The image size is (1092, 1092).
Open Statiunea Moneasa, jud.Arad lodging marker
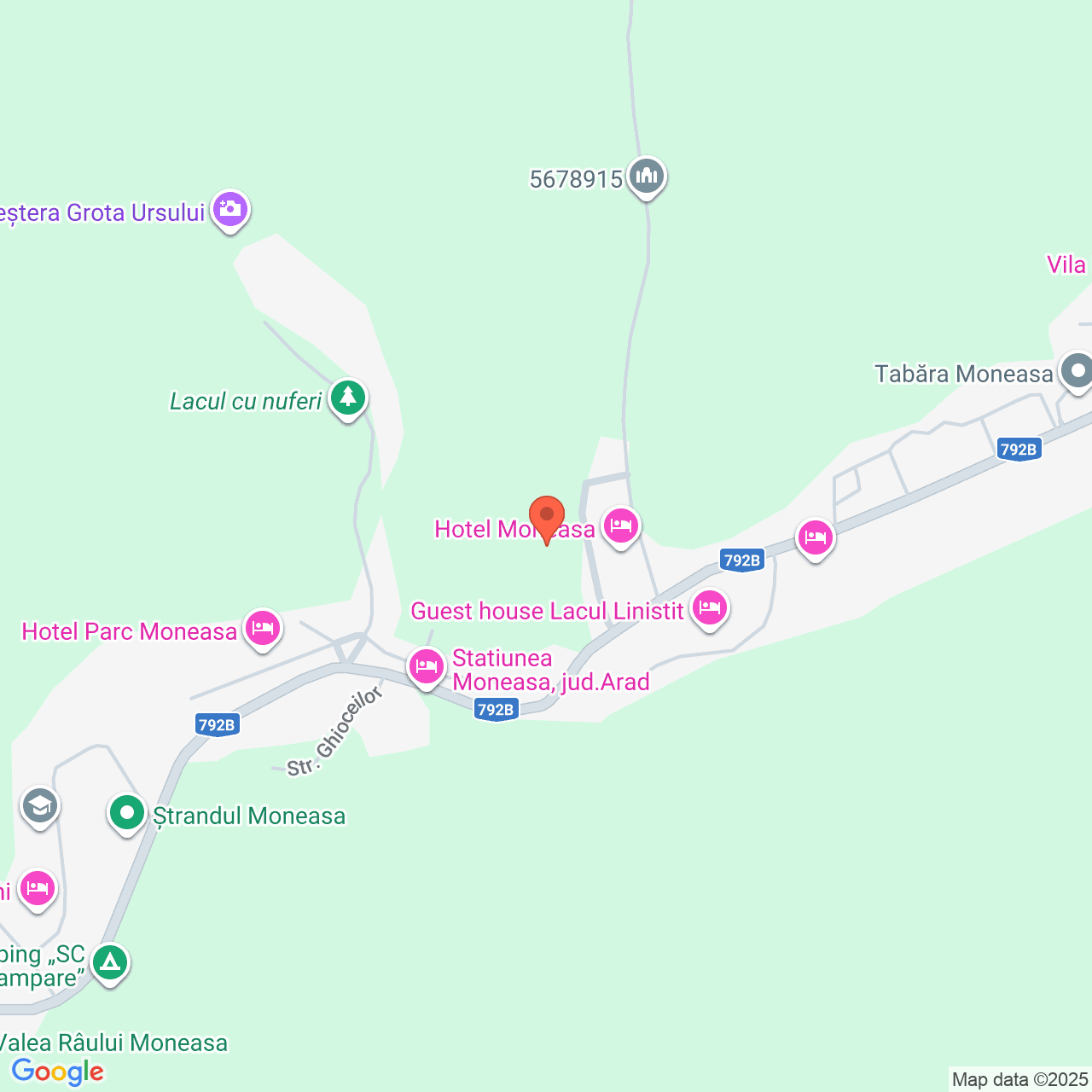(x=426, y=666)
